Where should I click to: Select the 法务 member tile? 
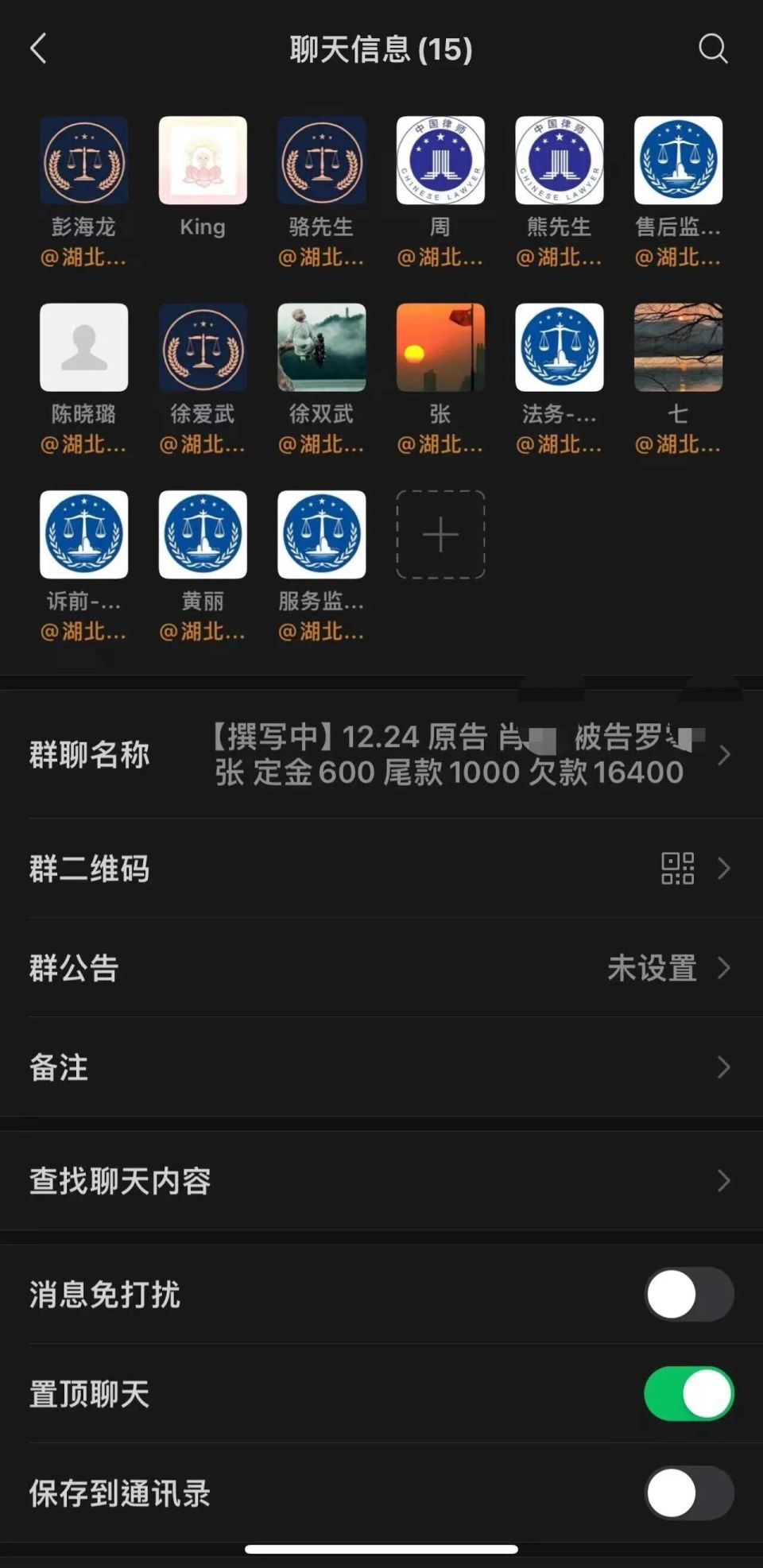560,348
